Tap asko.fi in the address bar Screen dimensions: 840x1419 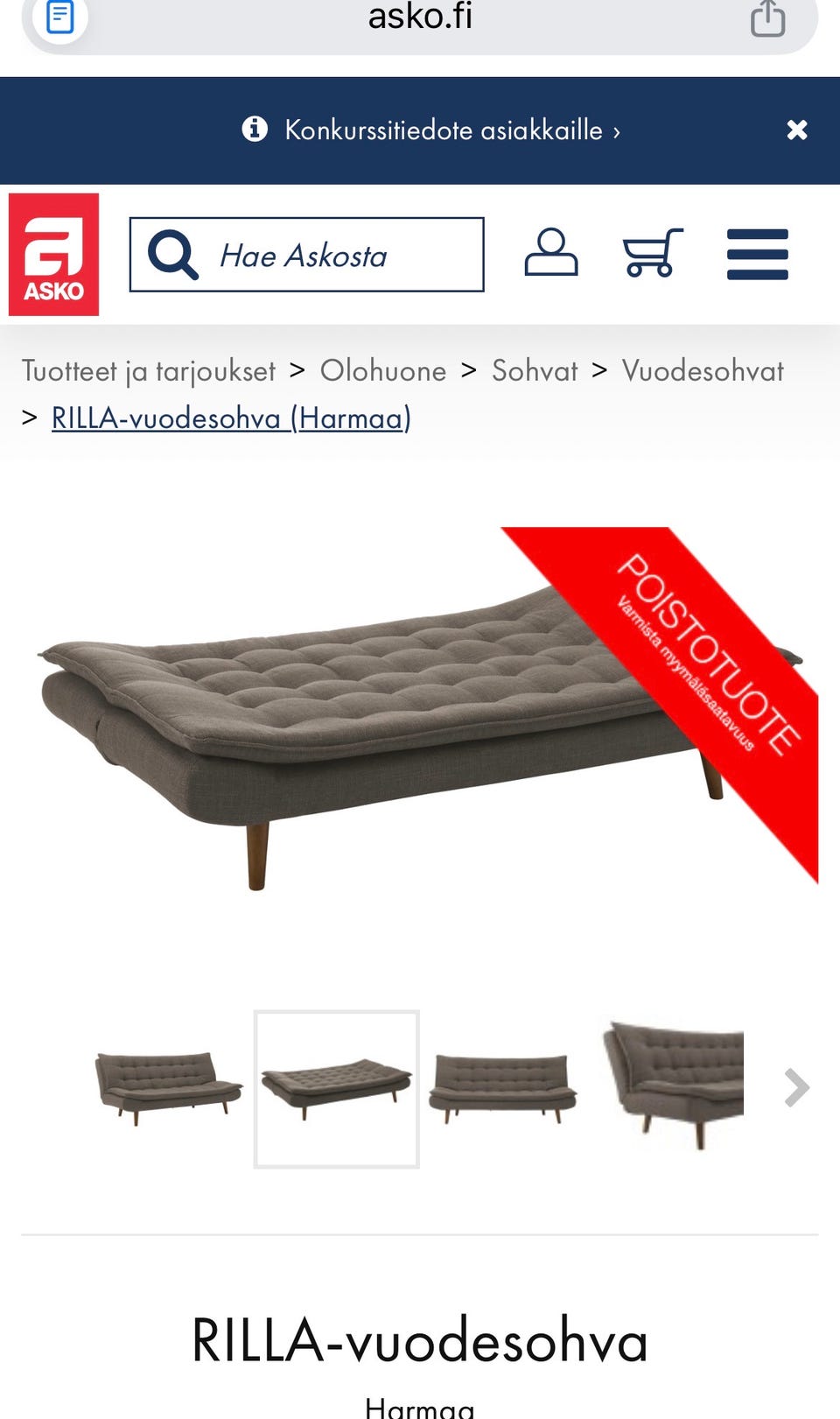[420, 17]
